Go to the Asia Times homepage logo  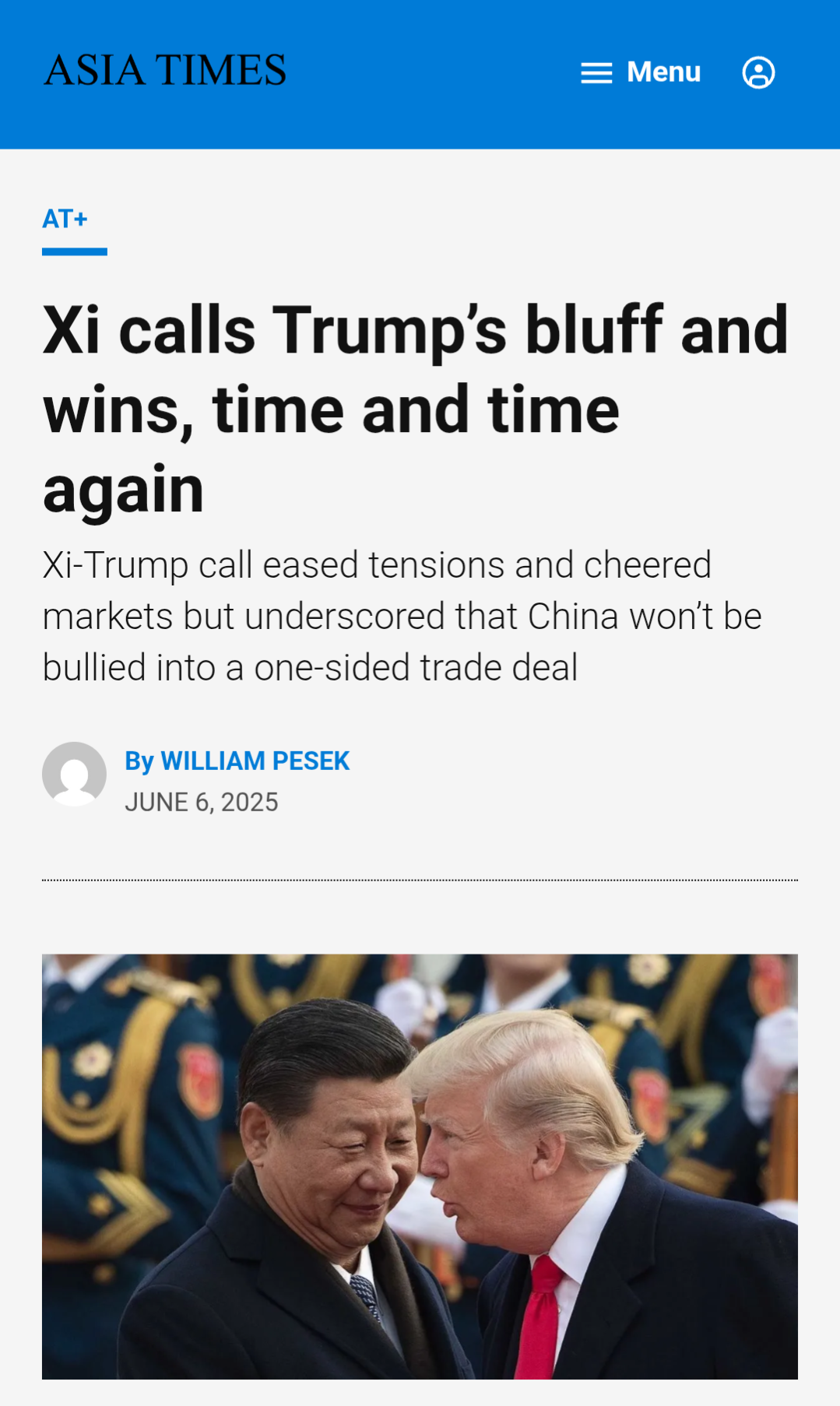pyautogui.click(x=165, y=70)
